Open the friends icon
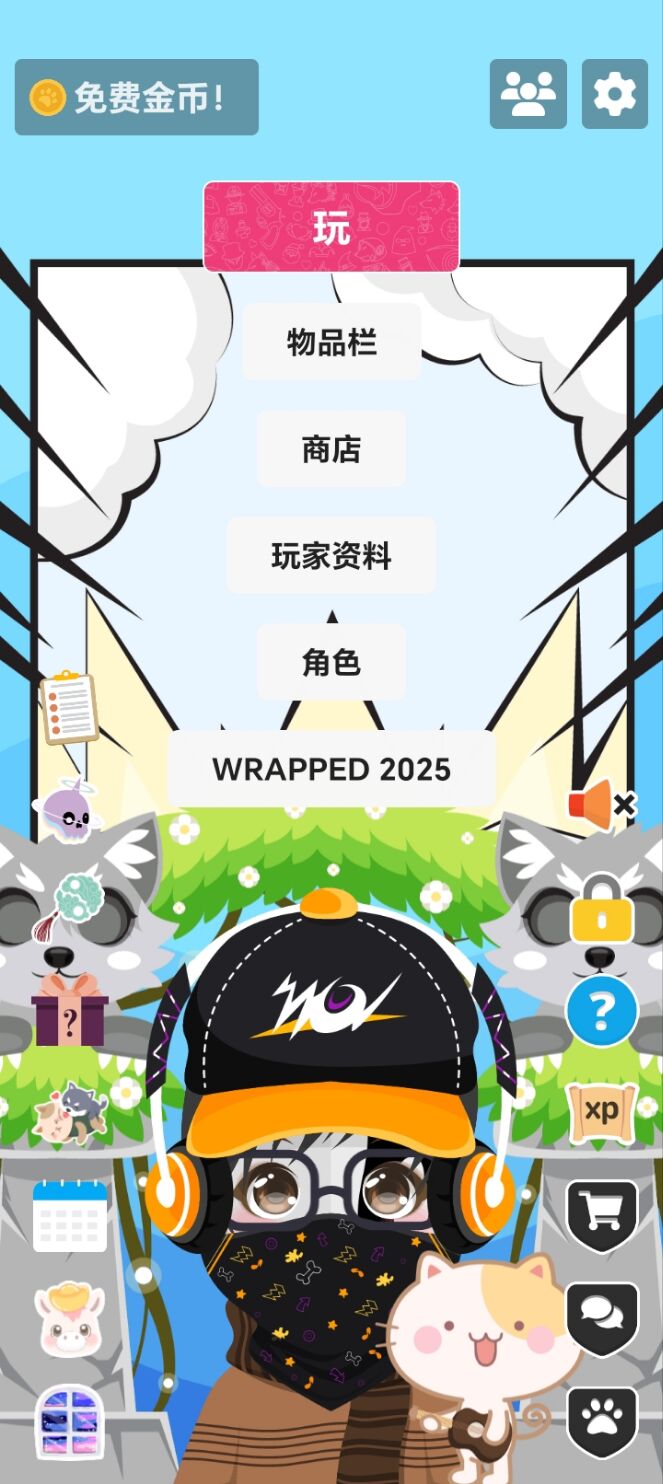 point(528,94)
